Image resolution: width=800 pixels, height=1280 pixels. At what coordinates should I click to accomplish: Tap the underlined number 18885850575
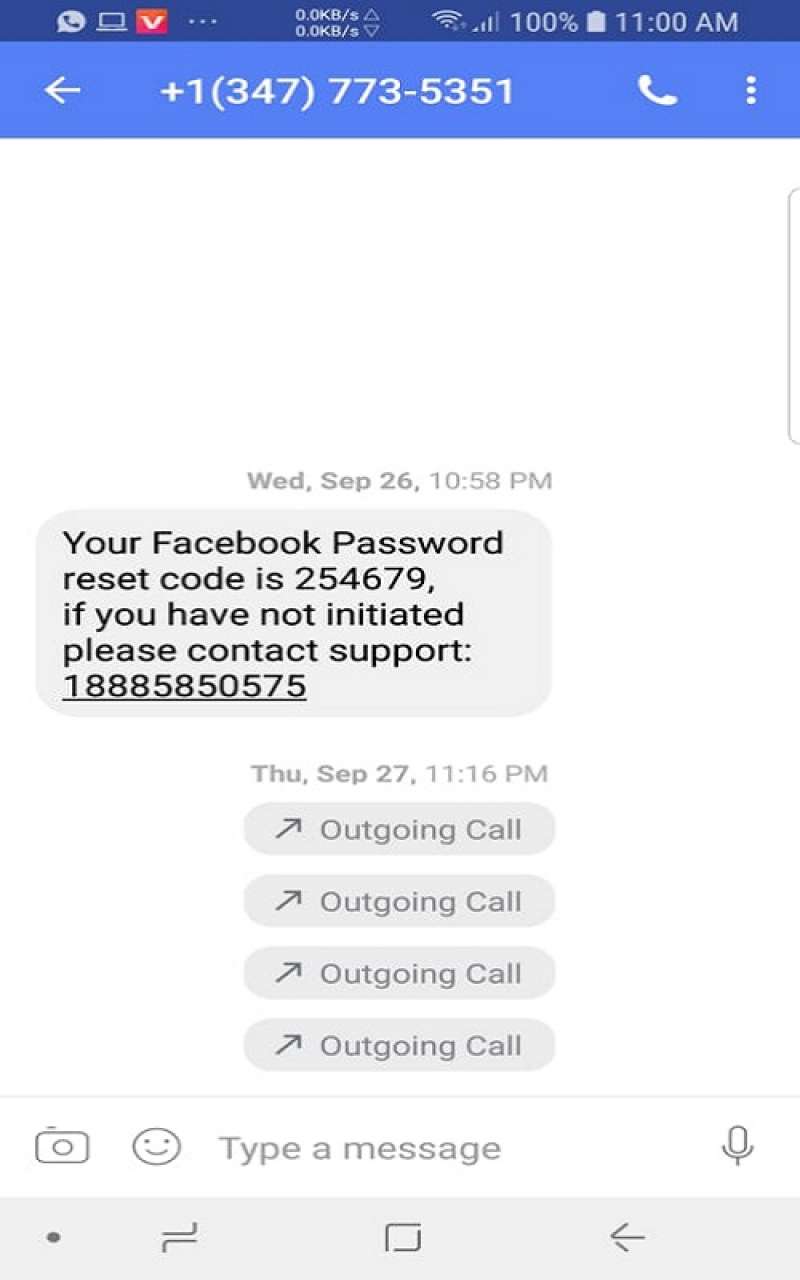click(184, 686)
